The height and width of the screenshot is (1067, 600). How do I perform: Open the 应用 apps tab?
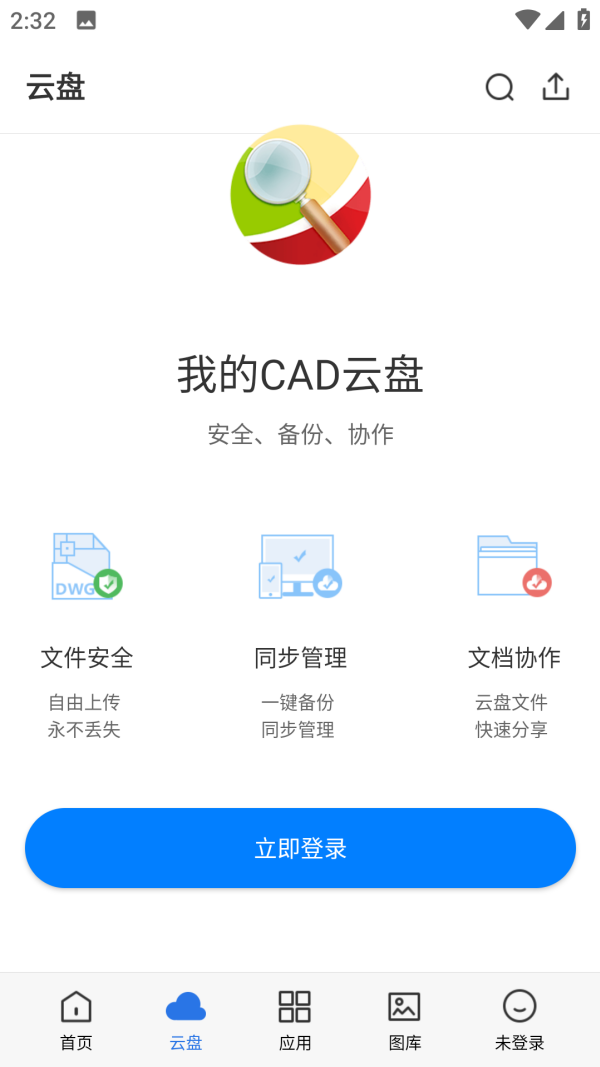(295, 1020)
